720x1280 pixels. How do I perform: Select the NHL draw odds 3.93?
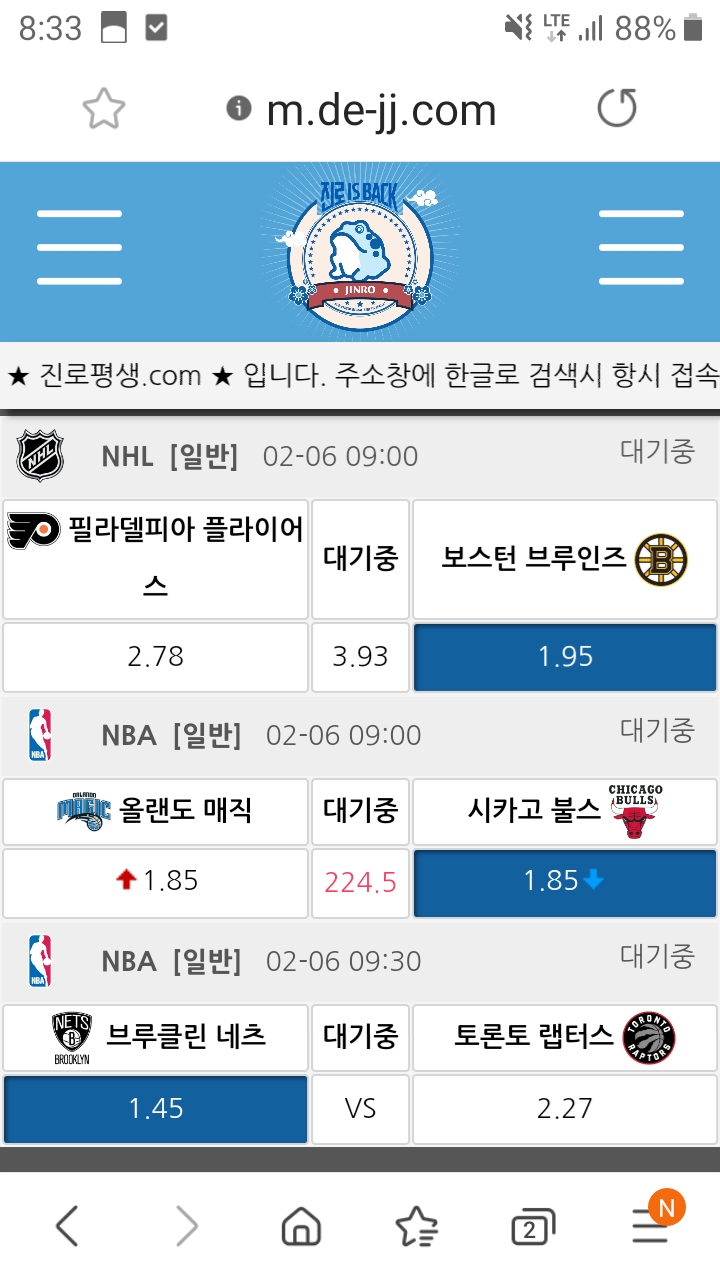[x=360, y=657]
